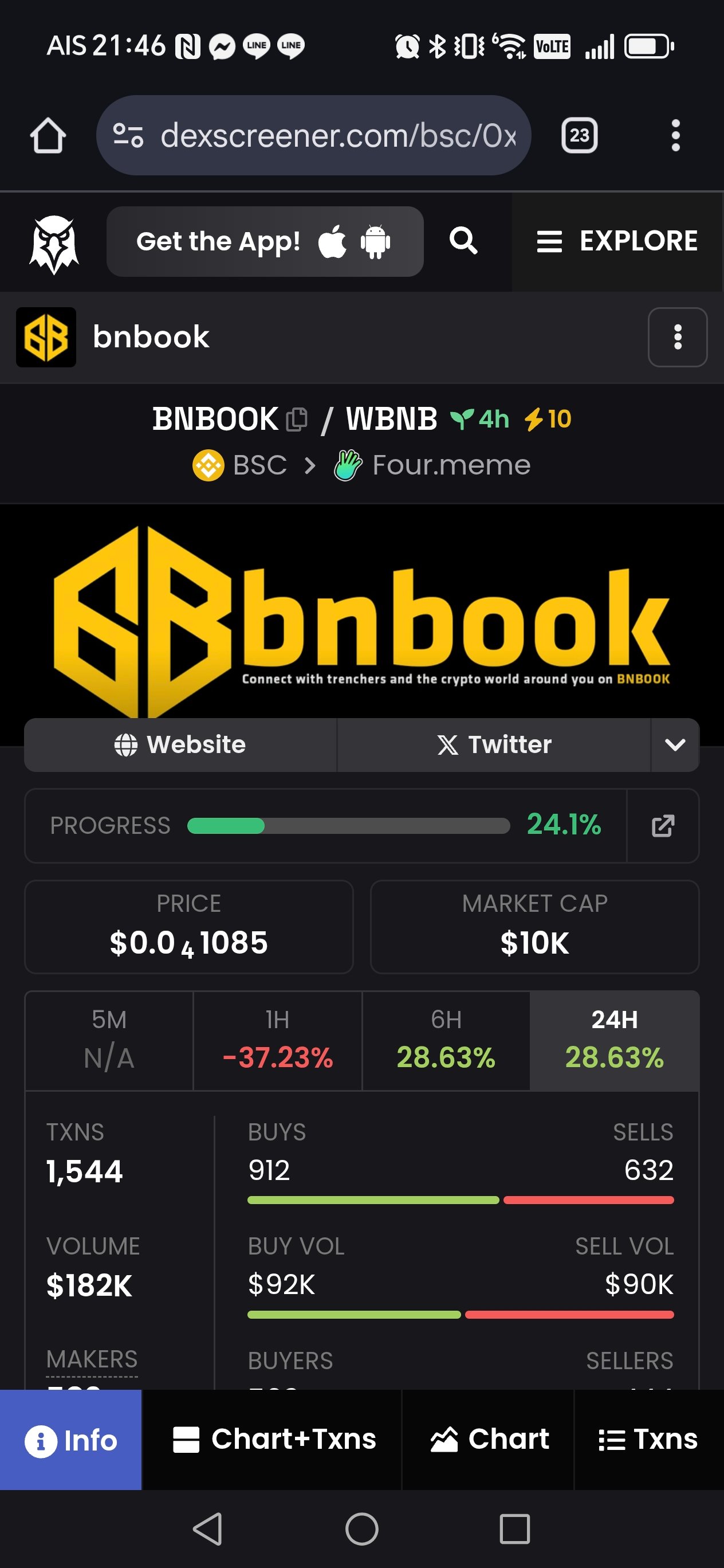This screenshot has height=1568, width=724.
Task: Open the bnbook Twitter link
Action: pyautogui.click(x=493, y=744)
